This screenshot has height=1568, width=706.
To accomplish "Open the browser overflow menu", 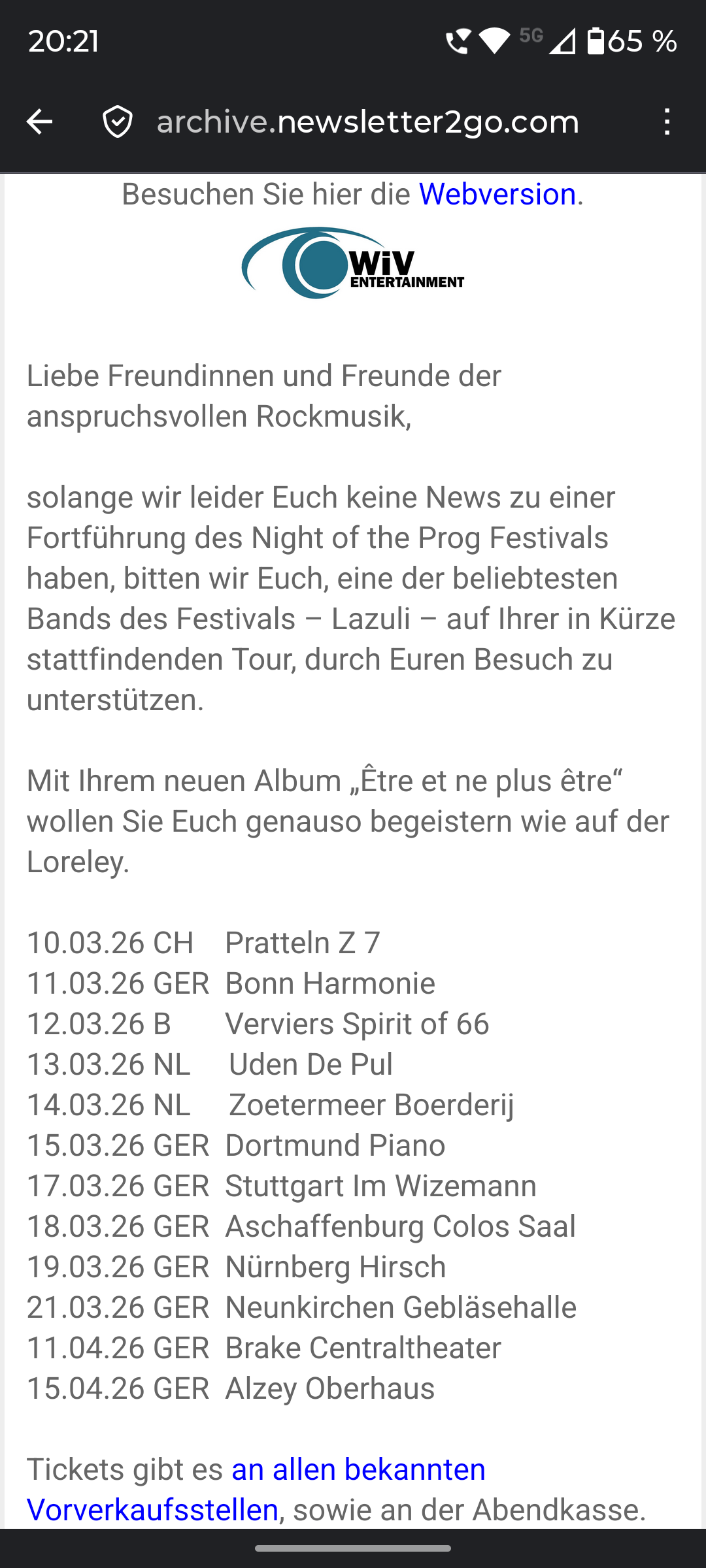I will pyautogui.click(x=666, y=122).
